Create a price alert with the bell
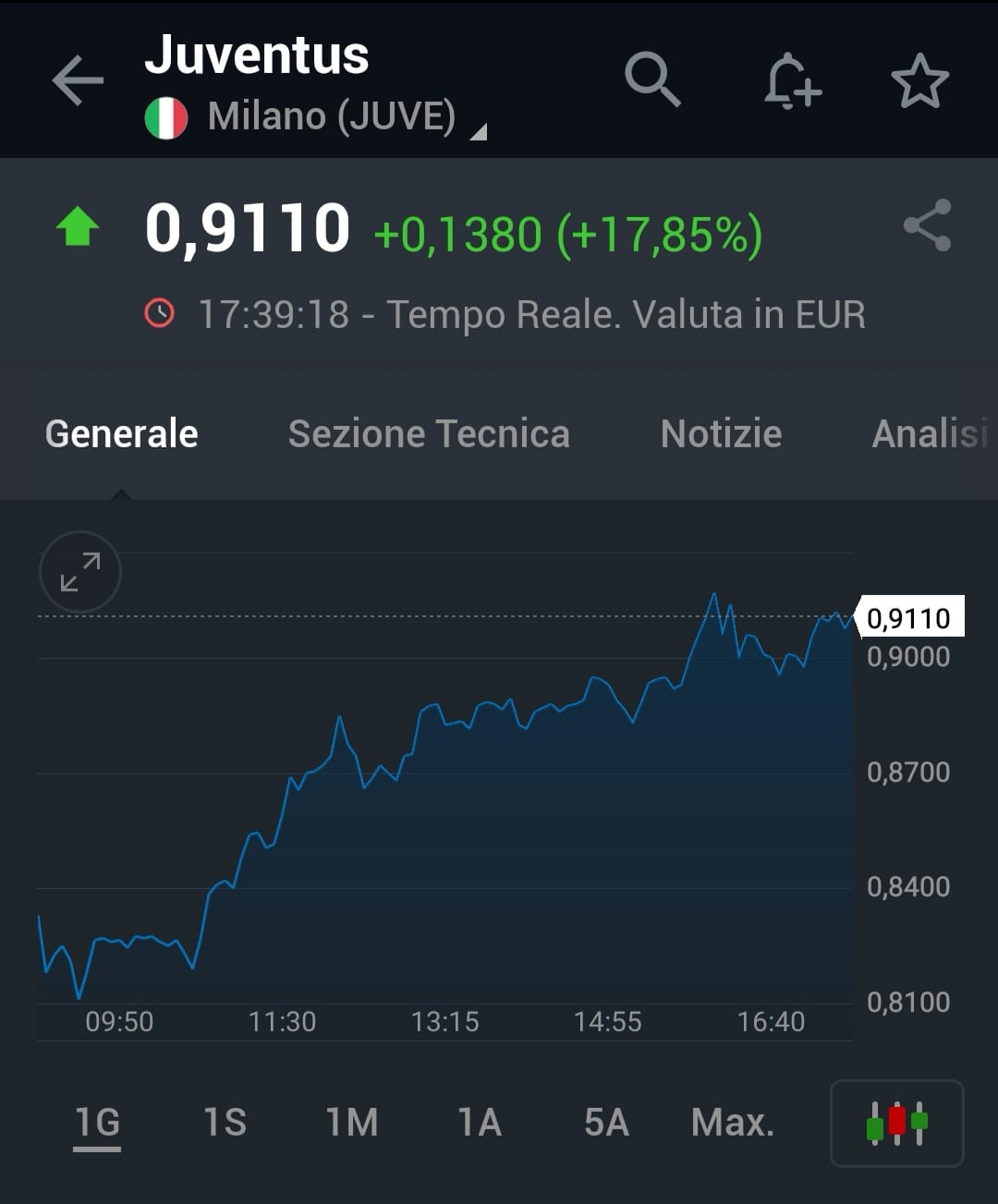The image size is (998, 1204). pyautogui.click(x=792, y=81)
